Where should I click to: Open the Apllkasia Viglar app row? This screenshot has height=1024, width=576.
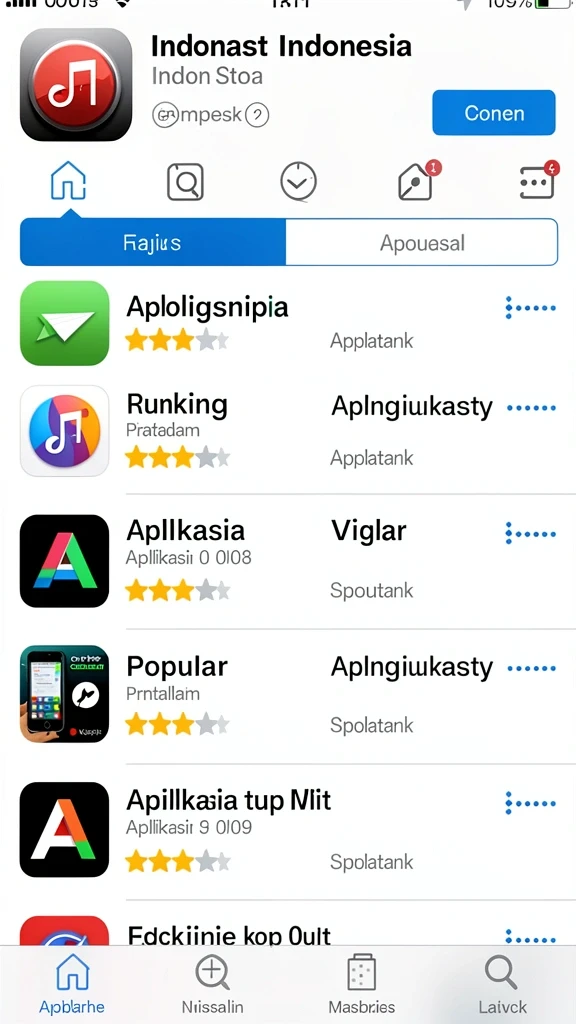tap(288, 562)
